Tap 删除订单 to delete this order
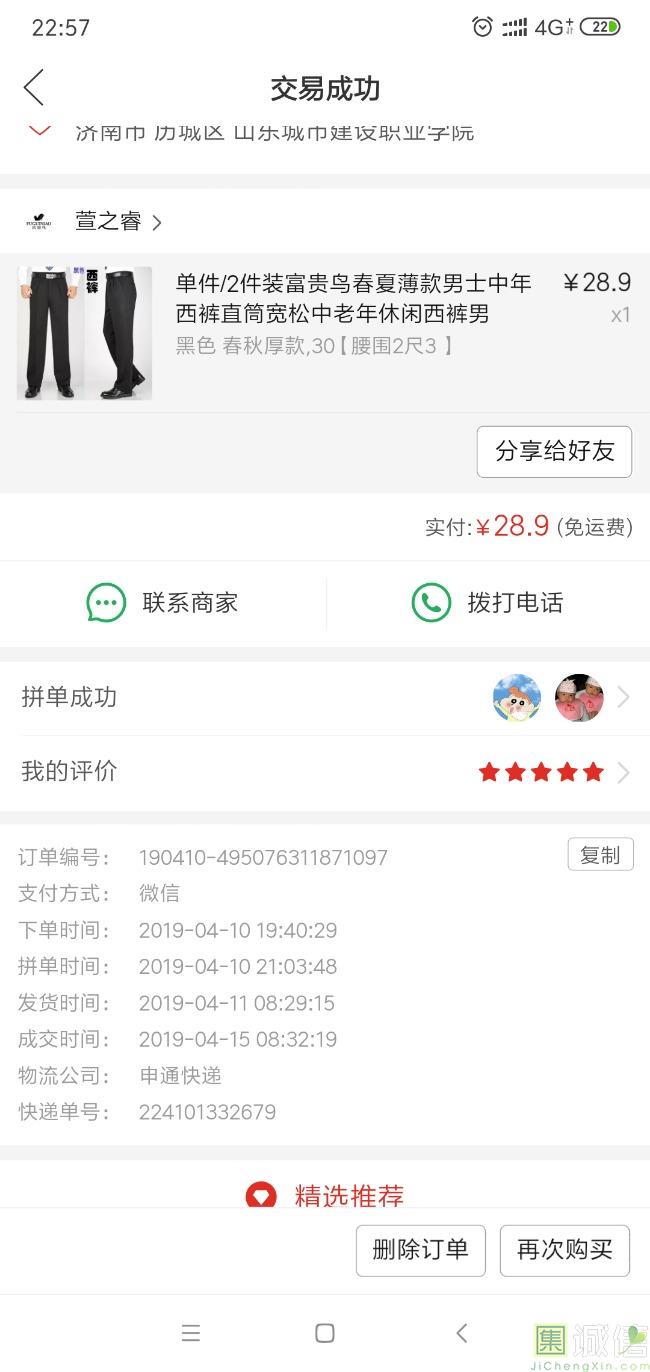The image size is (650, 1372). (x=420, y=1250)
